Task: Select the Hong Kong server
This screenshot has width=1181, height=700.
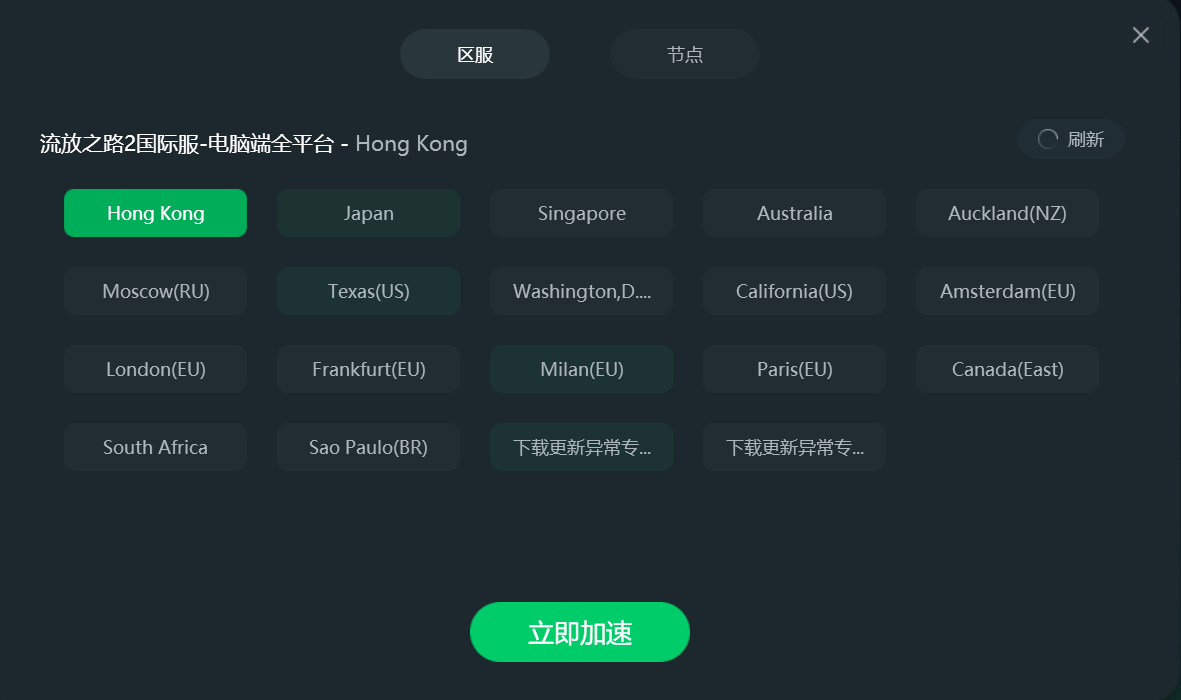Action: point(155,213)
